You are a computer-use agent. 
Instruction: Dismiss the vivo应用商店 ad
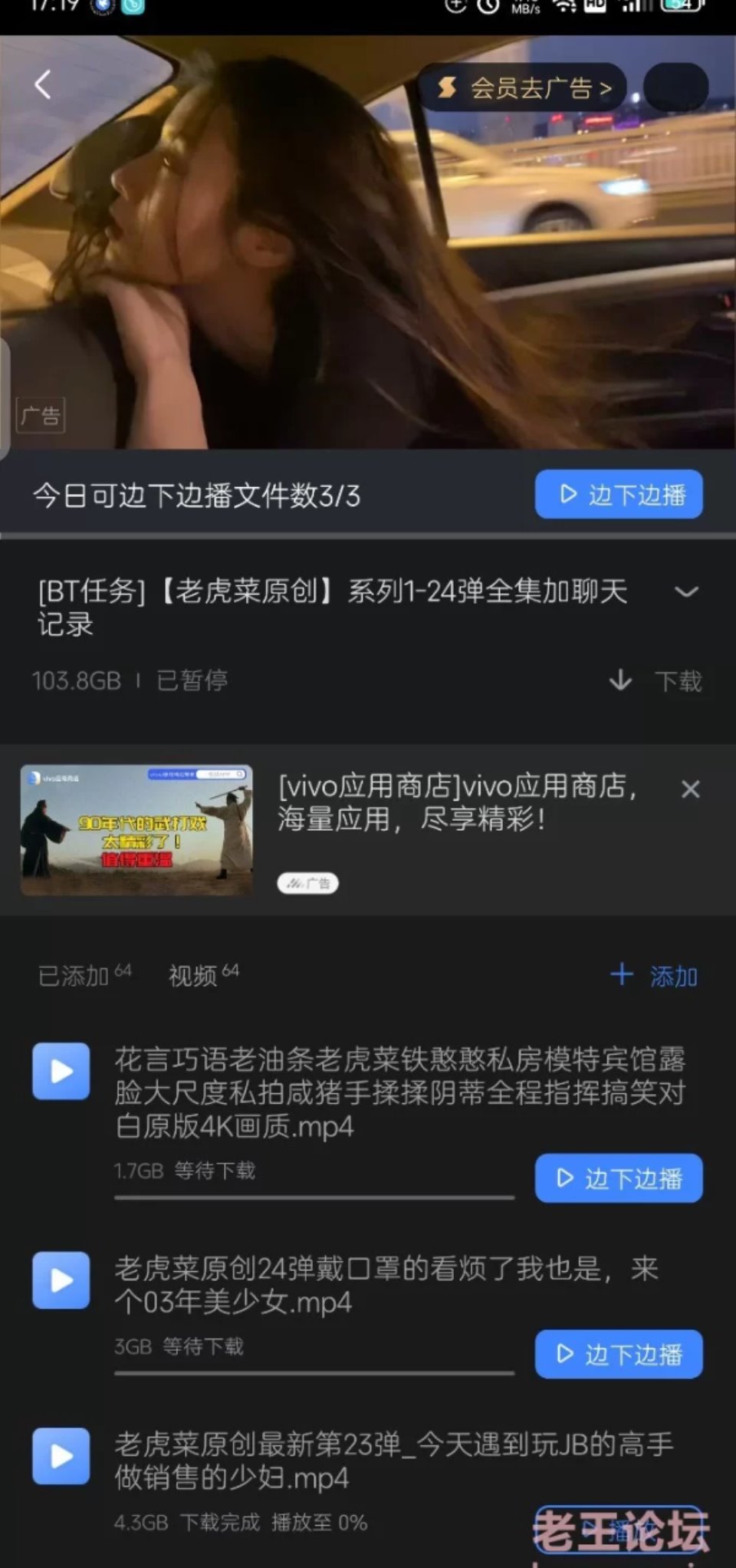click(690, 789)
